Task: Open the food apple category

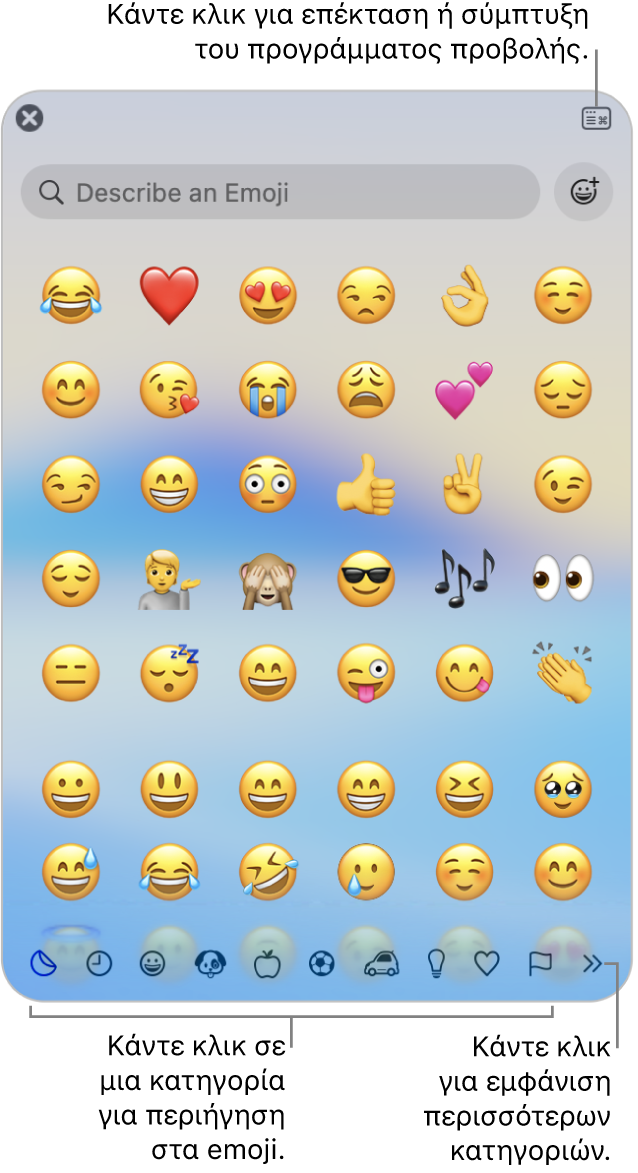Action: [267, 964]
